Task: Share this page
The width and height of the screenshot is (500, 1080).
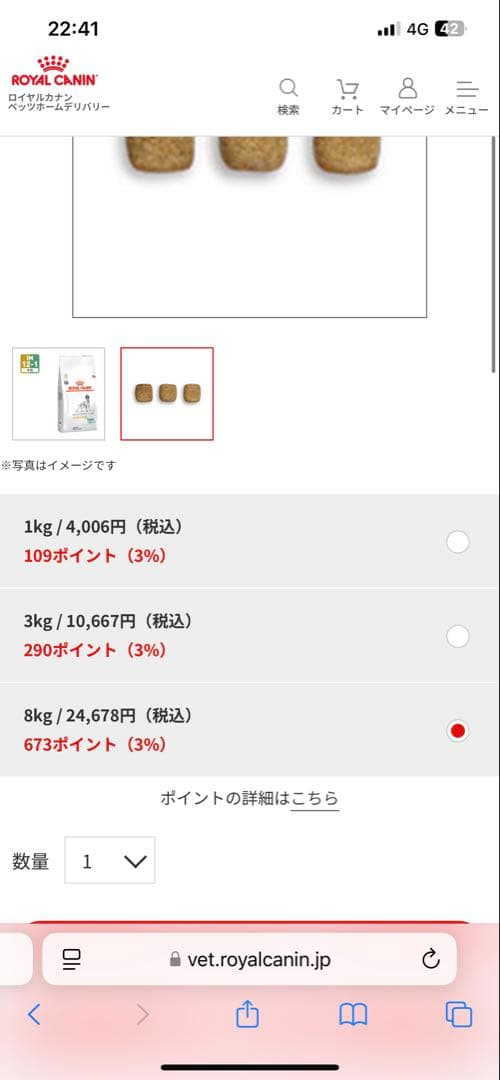Action: (247, 1014)
